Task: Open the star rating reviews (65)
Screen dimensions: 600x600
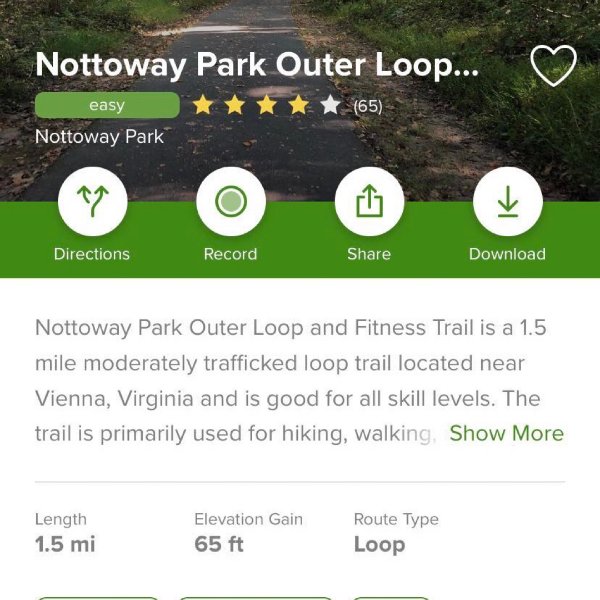Action: 286,105
